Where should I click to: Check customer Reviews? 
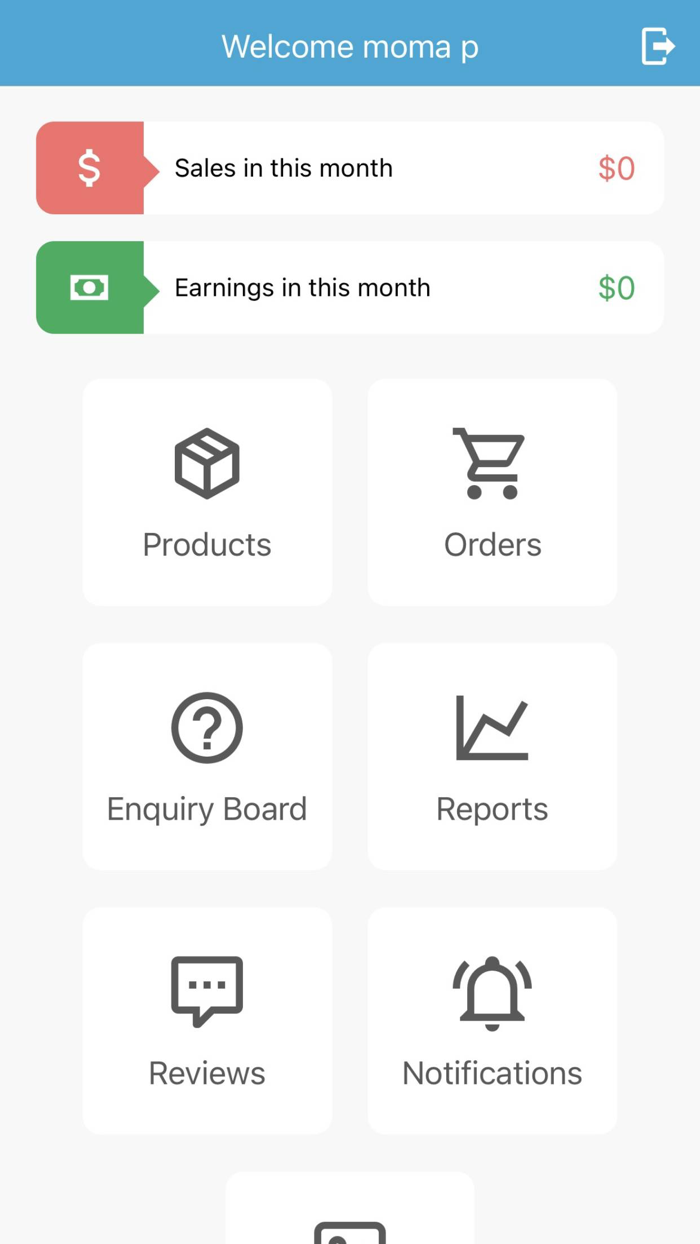coord(207,1020)
